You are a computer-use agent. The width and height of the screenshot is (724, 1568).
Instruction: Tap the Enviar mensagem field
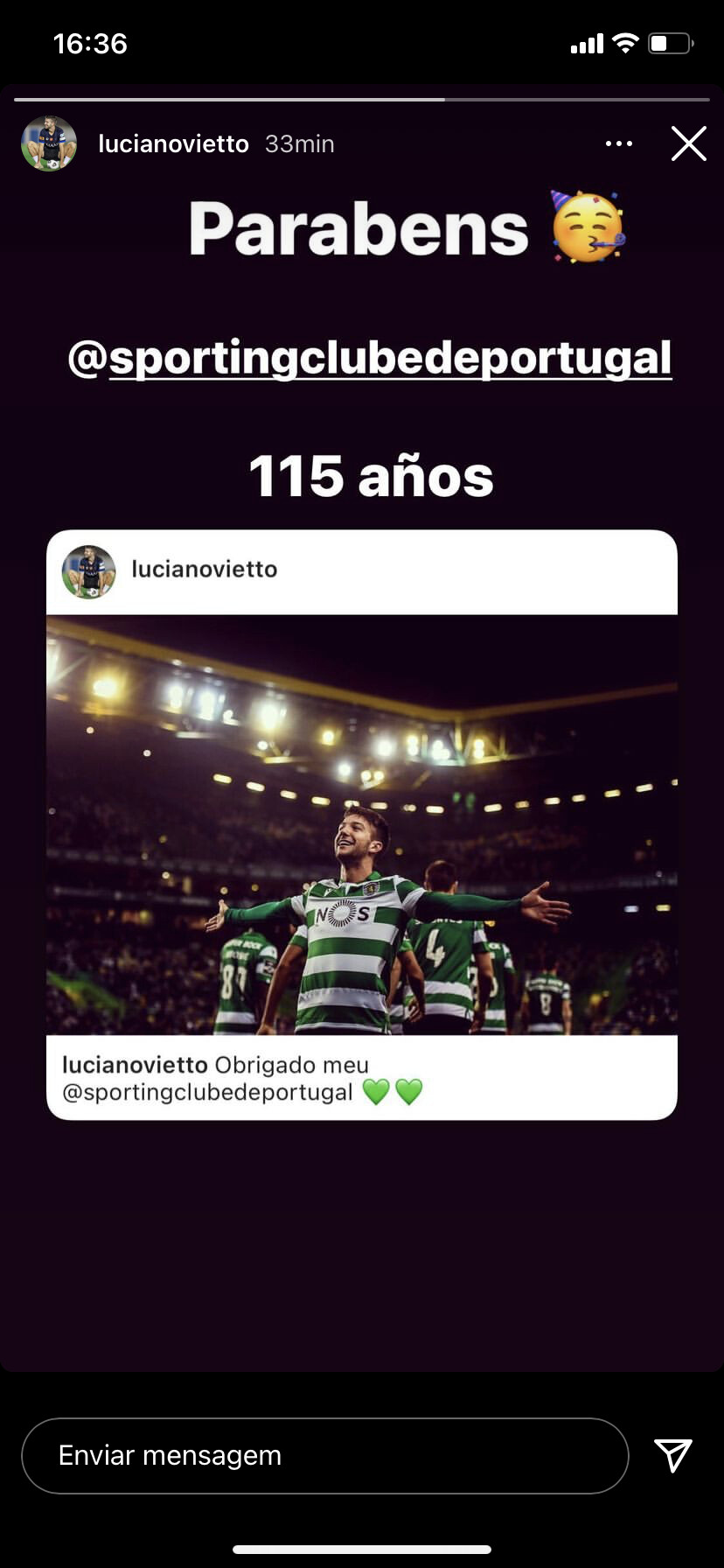coord(324,1455)
